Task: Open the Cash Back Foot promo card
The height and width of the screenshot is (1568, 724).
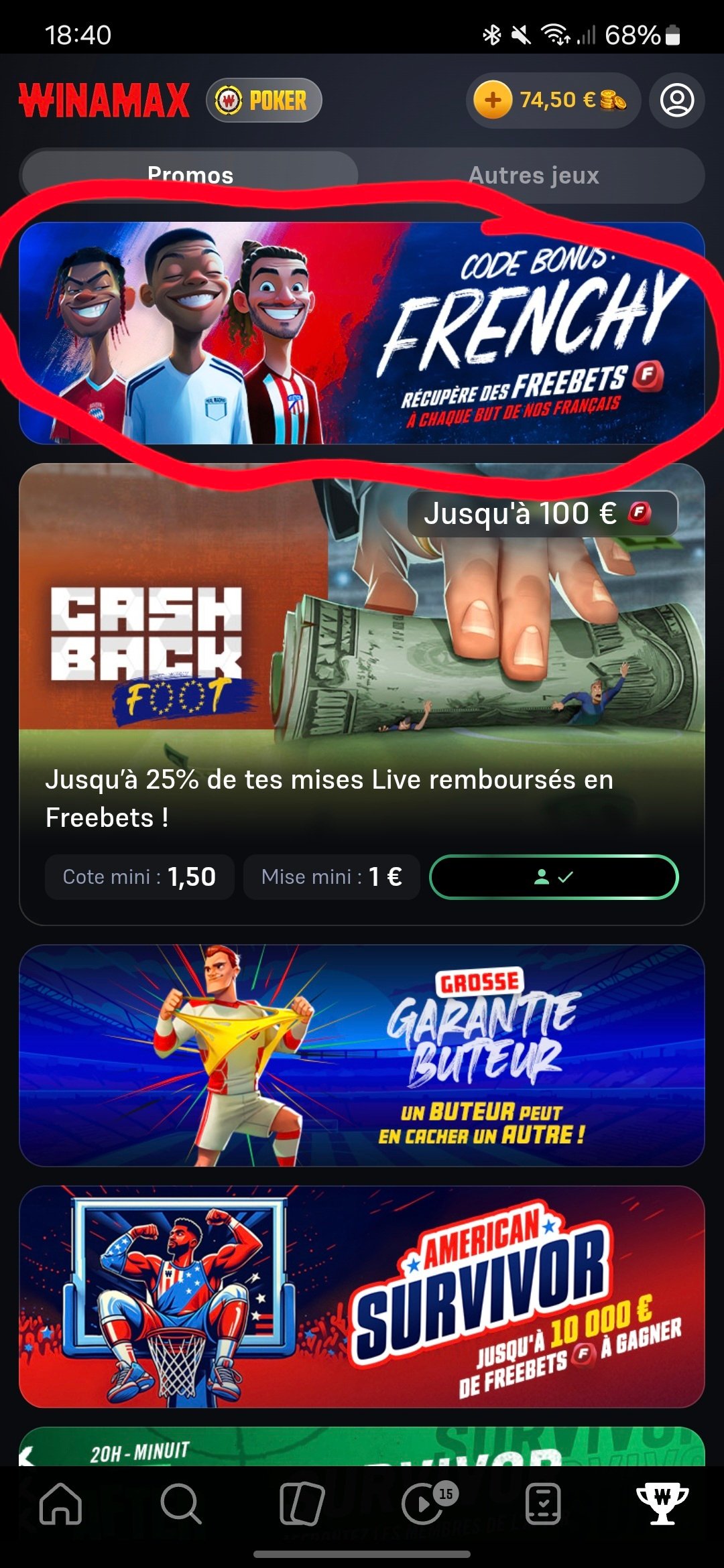Action: pyautogui.click(x=362, y=694)
